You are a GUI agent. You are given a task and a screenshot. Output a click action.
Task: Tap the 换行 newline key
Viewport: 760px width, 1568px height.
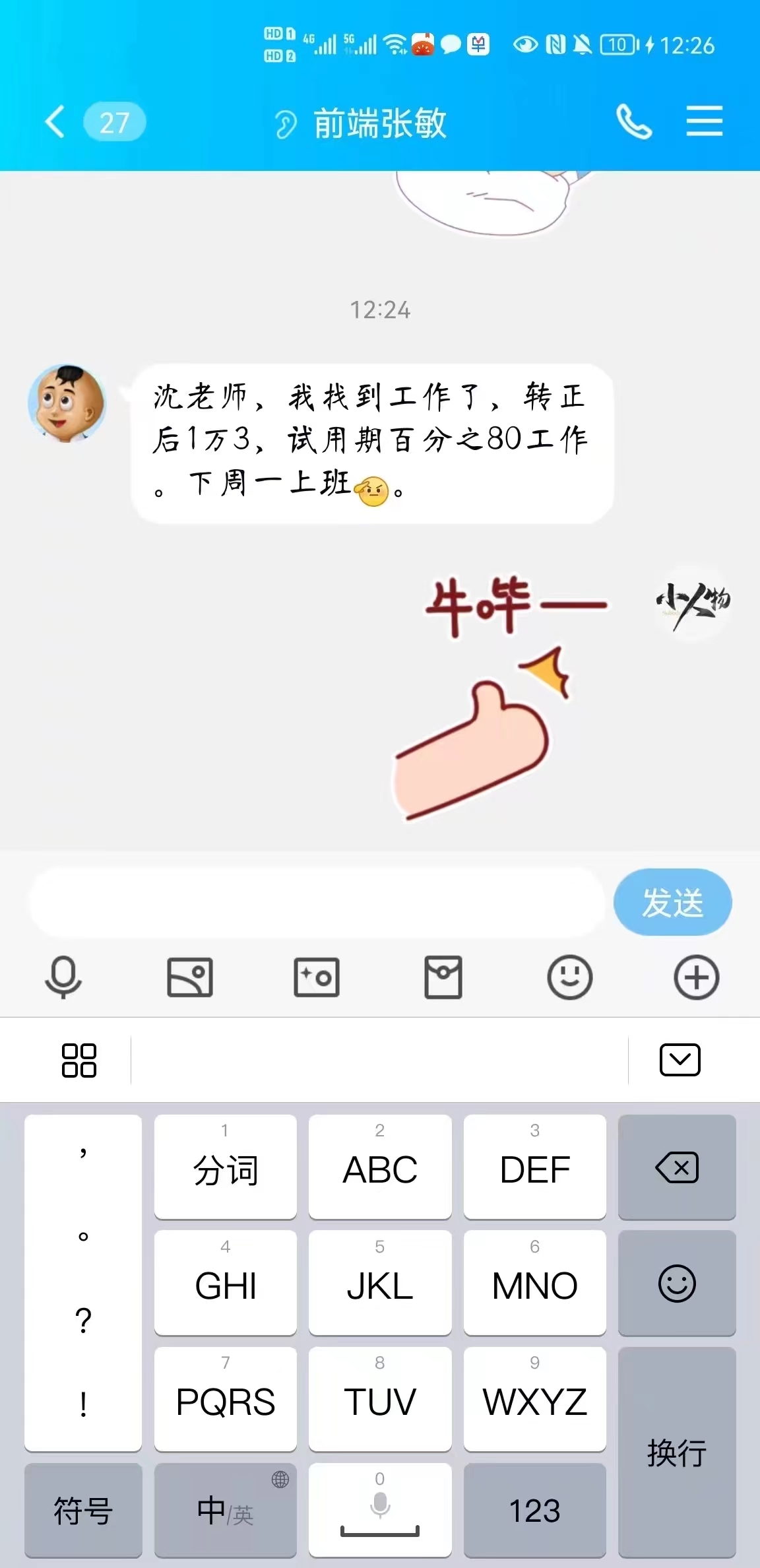pos(677,1452)
